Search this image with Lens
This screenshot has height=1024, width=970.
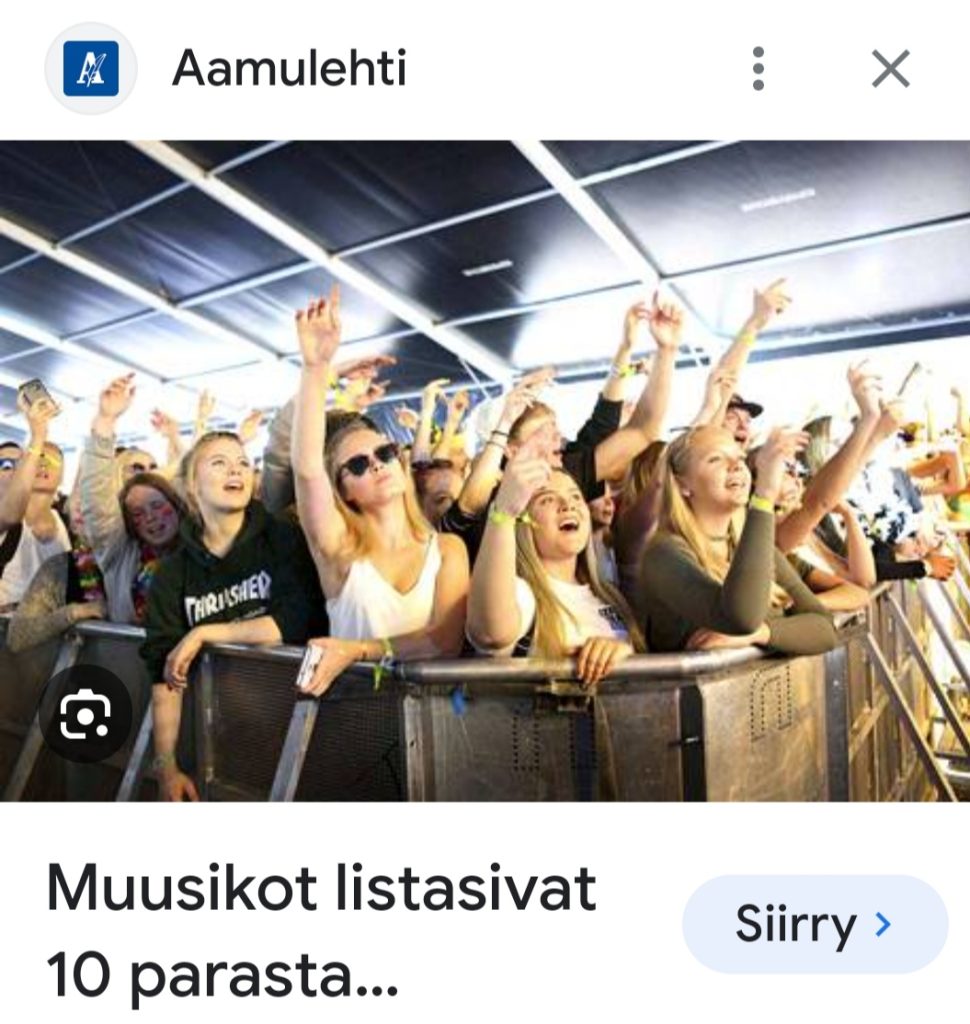(x=85, y=715)
